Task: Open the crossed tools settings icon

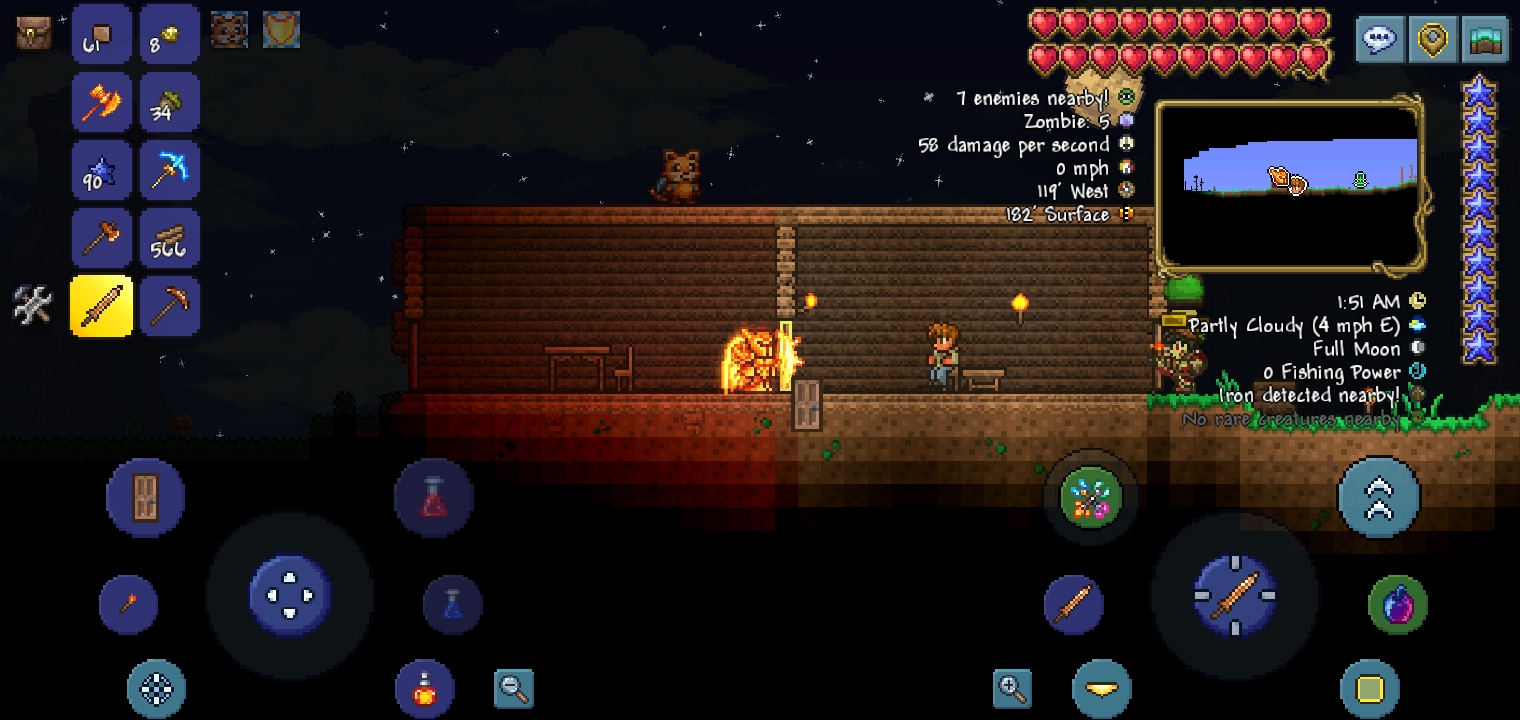Action: 32,304
